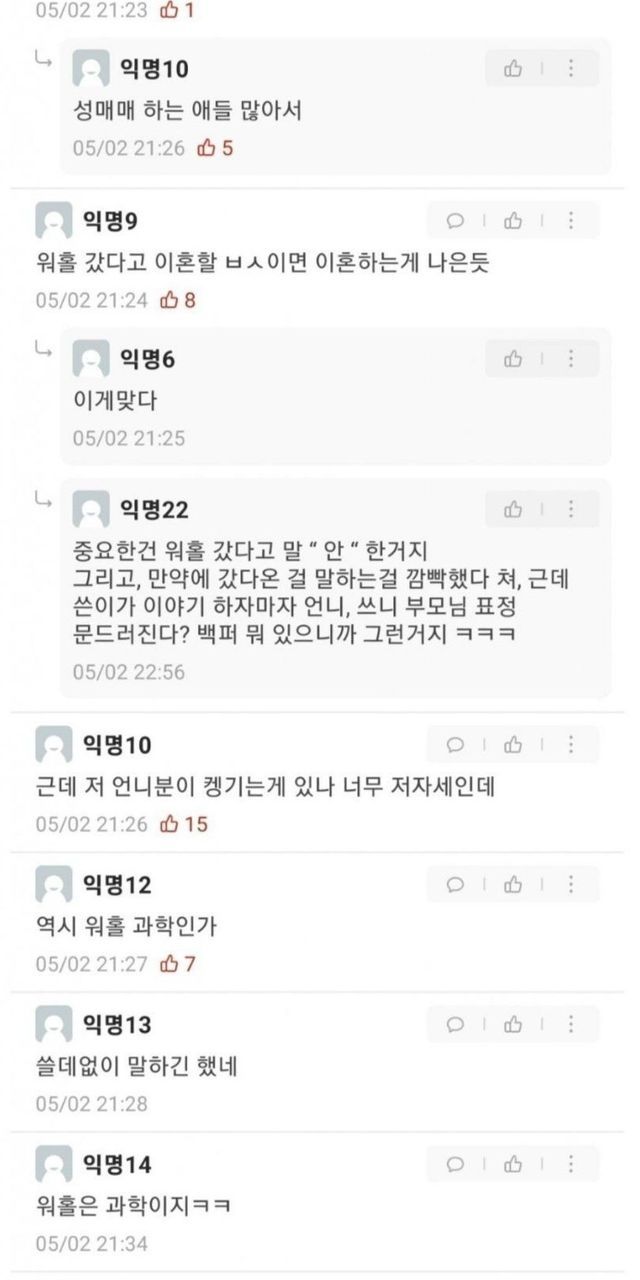Image resolution: width=640 pixels, height=1280 pixels.
Task: Like 익명13's comment
Action: click(x=513, y=1024)
